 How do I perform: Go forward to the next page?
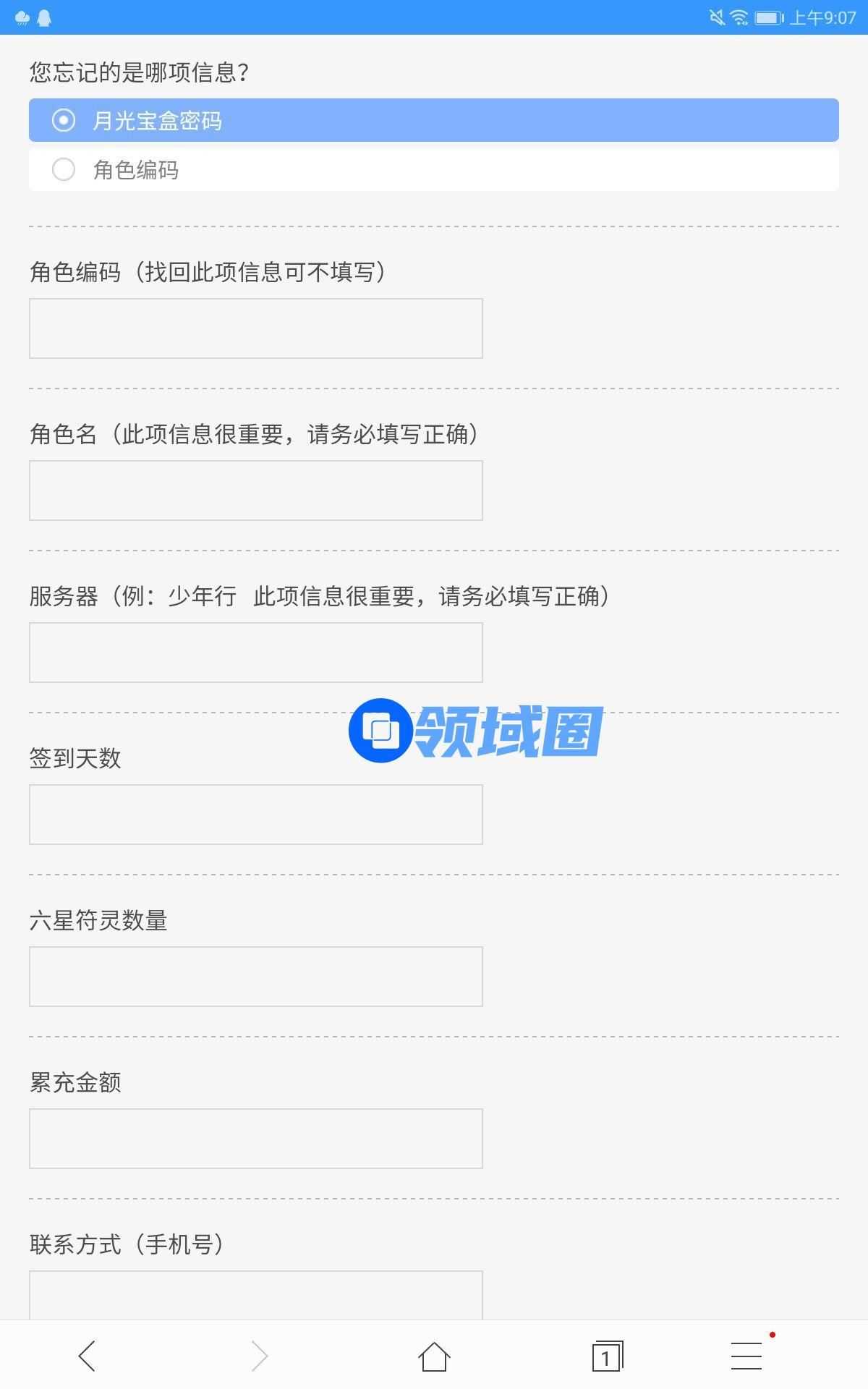coord(260,1356)
